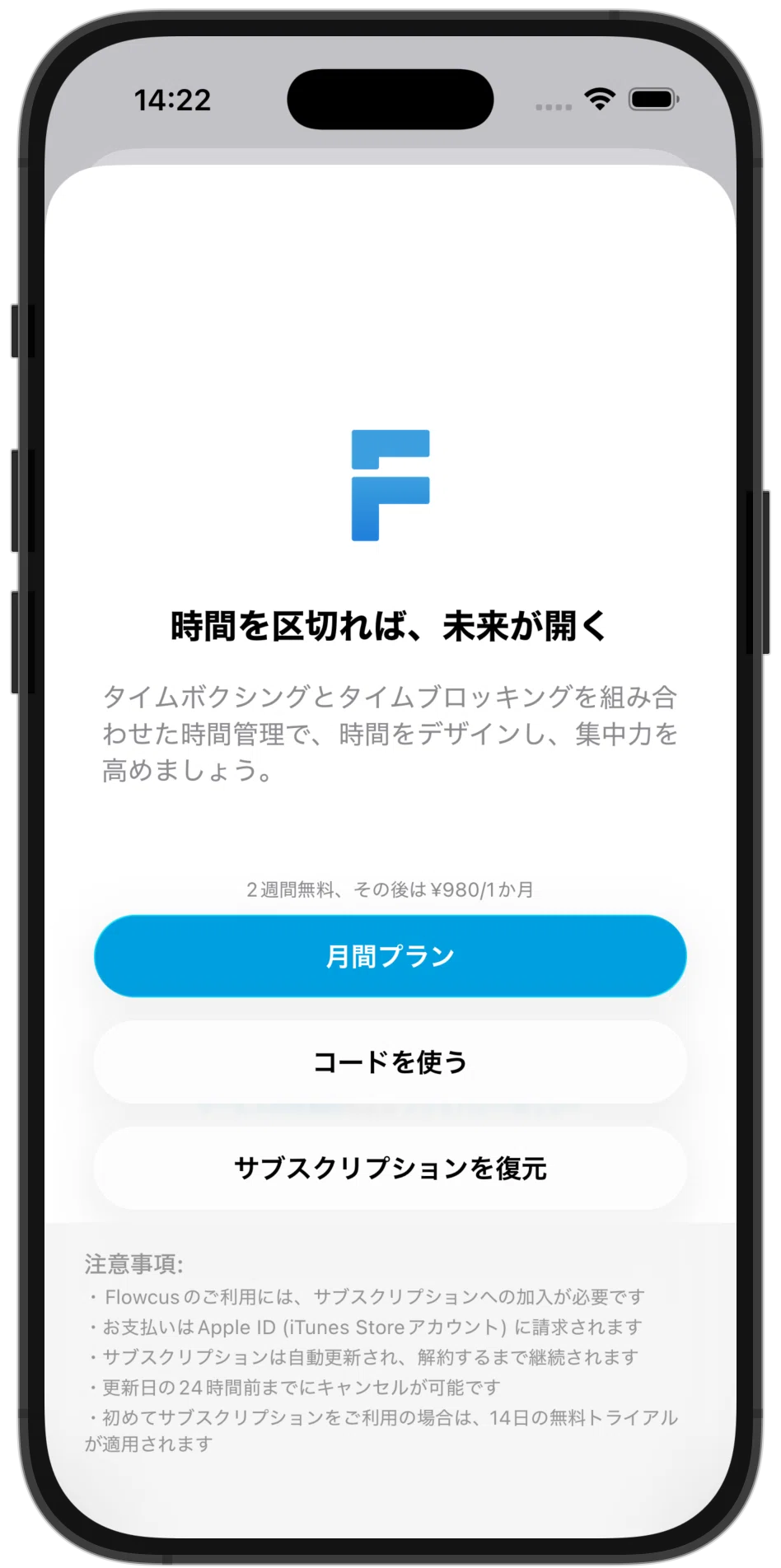Tap the Wi-Fi status icon
This screenshot has height=1568, width=781.
[599, 99]
